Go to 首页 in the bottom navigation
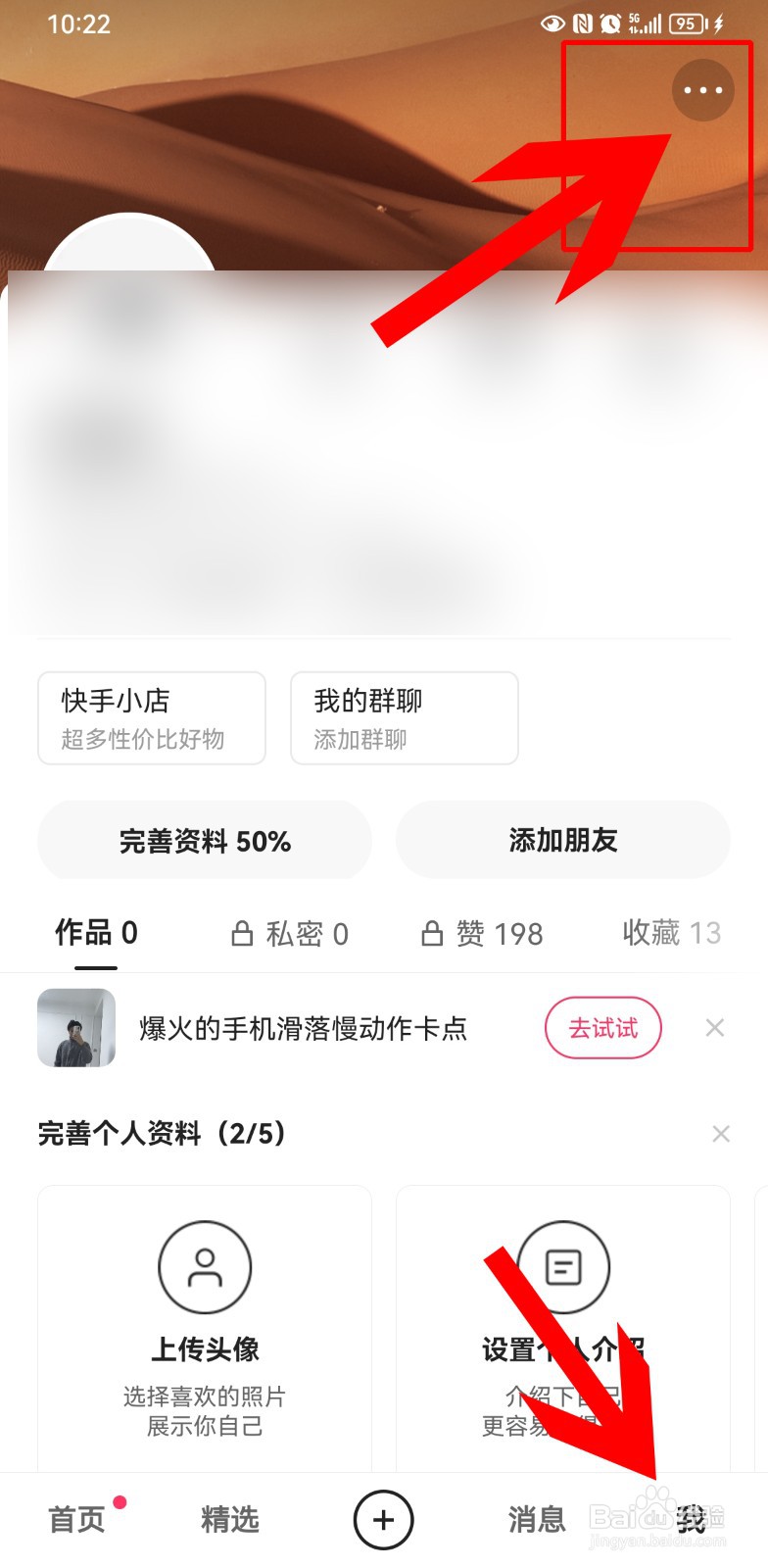Viewport: 768px width, 1568px height. tap(76, 1520)
